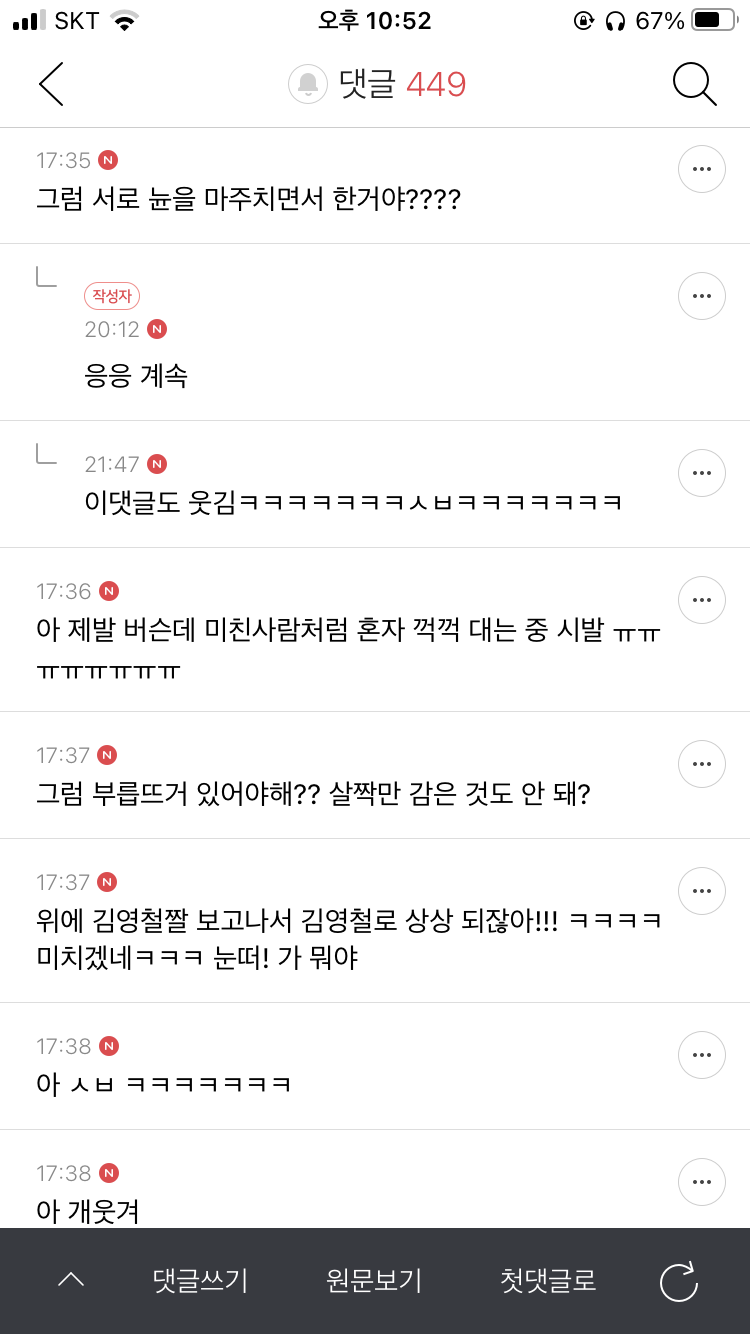Open the more menu for the 21:47 reply
The image size is (750, 1334).
pyautogui.click(x=701, y=473)
